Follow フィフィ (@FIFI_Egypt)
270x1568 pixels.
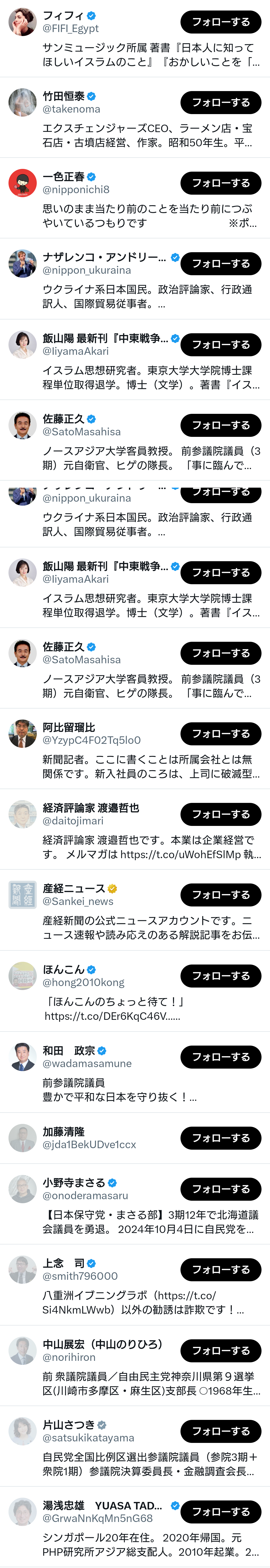click(x=221, y=22)
